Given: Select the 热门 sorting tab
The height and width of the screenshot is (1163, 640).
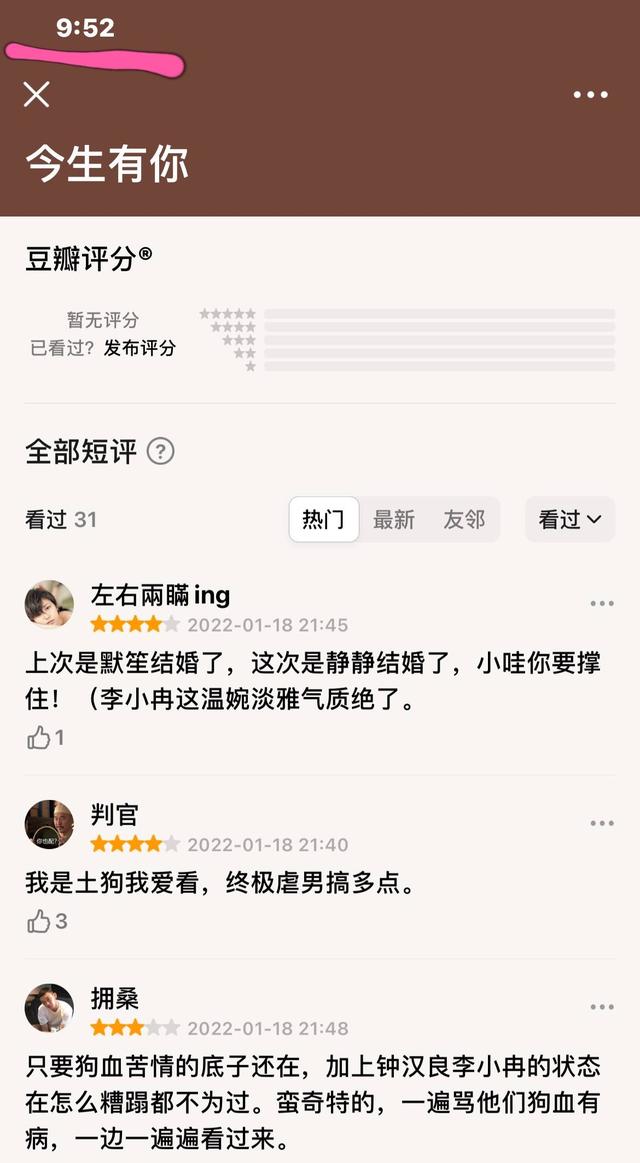Looking at the screenshot, I should coord(323,519).
